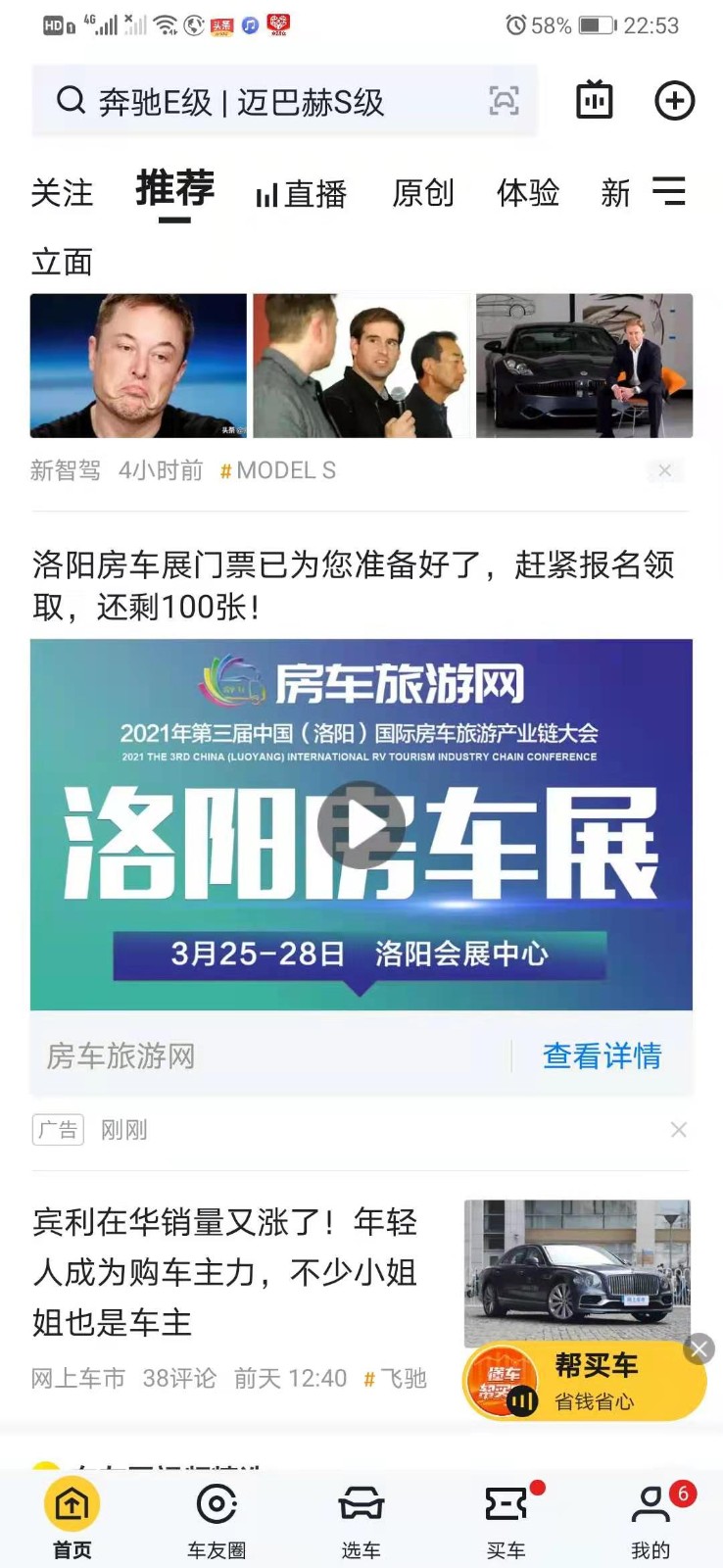The height and width of the screenshot is (1568, 723).
Task: Go to the 车友圈 tab
Action: pyautogui.click(x=217, y=1520)
